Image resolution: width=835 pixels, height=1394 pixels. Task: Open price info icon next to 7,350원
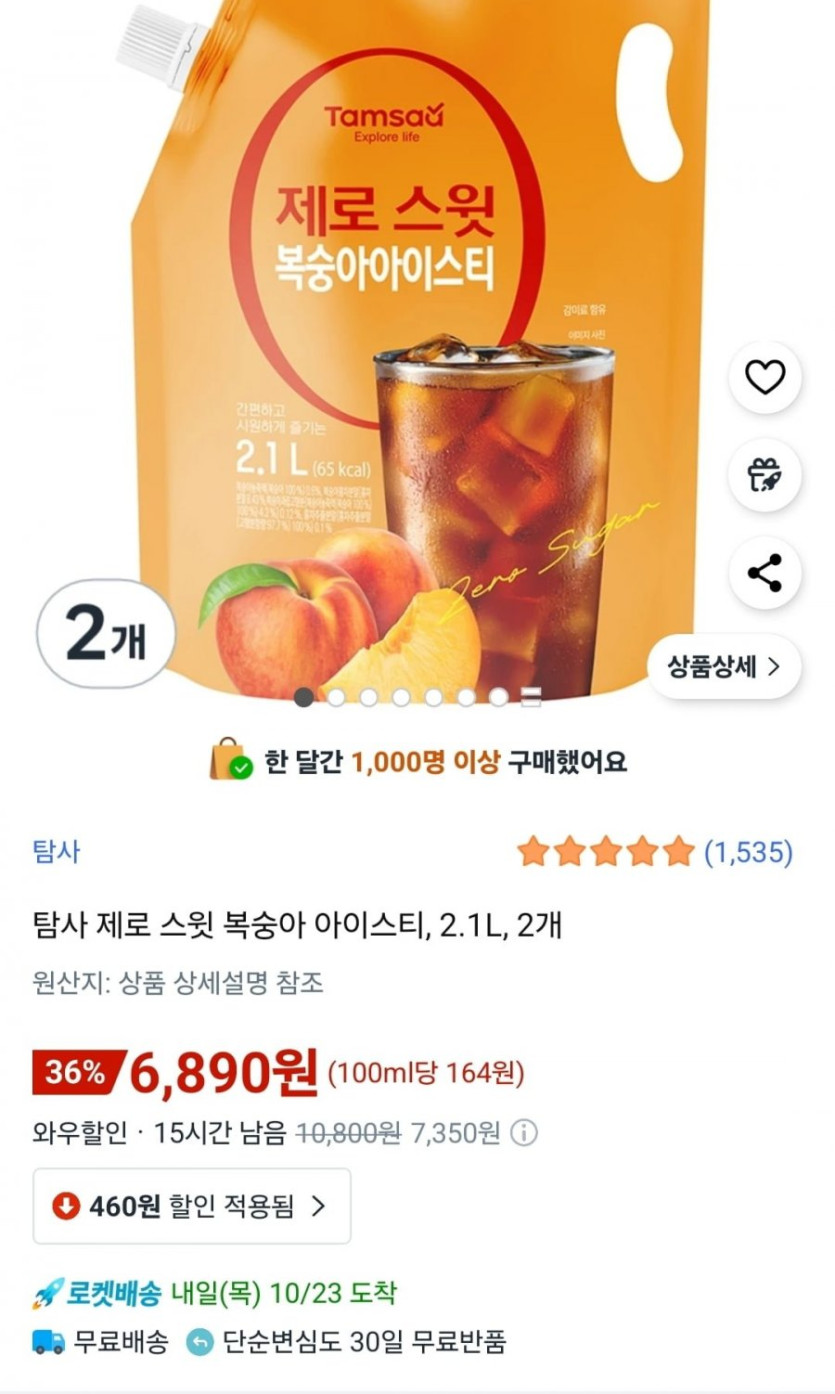[524, 1133]
